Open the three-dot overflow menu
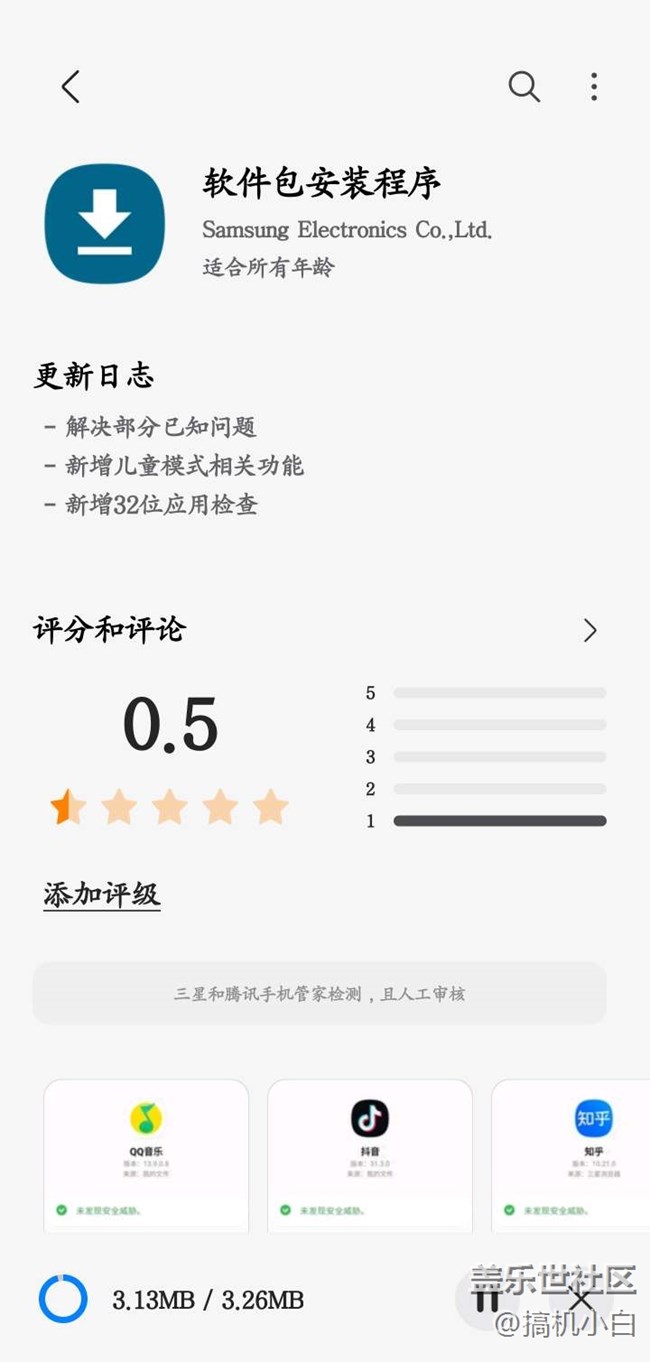Screen dimensions: 650x1362 pyautogui.click(x=594, y=87)
